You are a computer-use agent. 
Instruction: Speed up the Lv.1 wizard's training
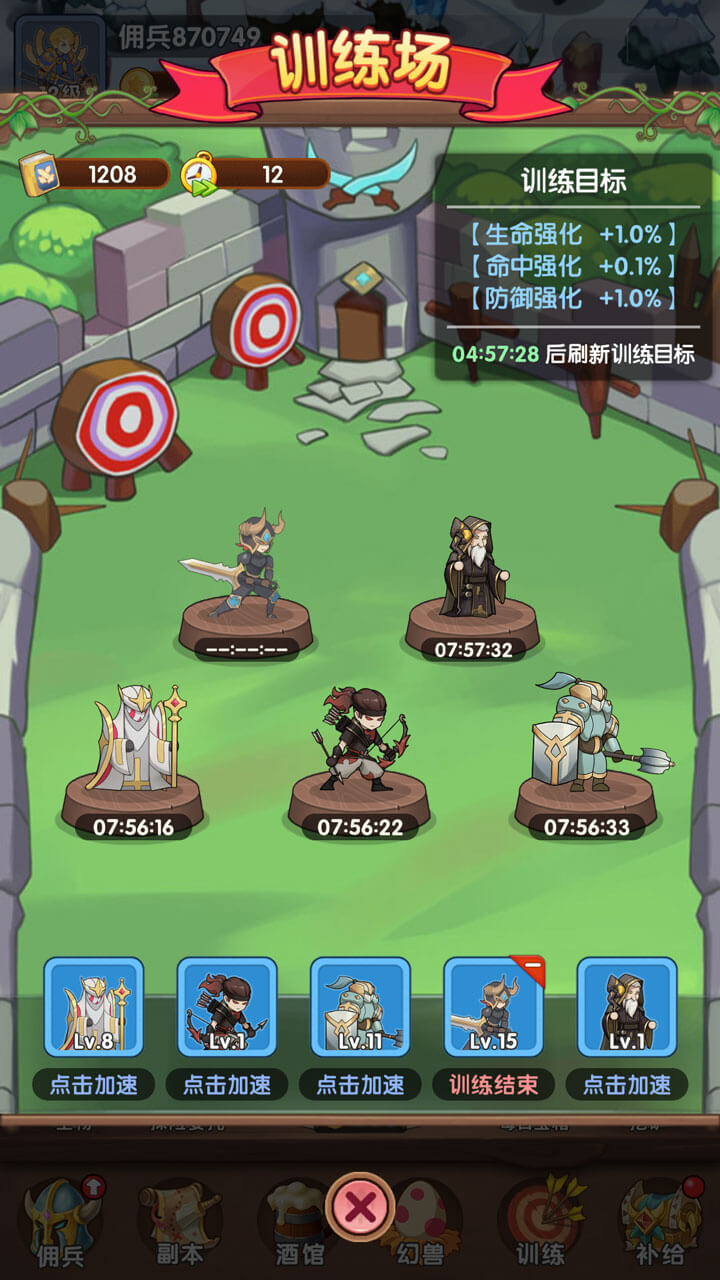tap(627, 1085)
